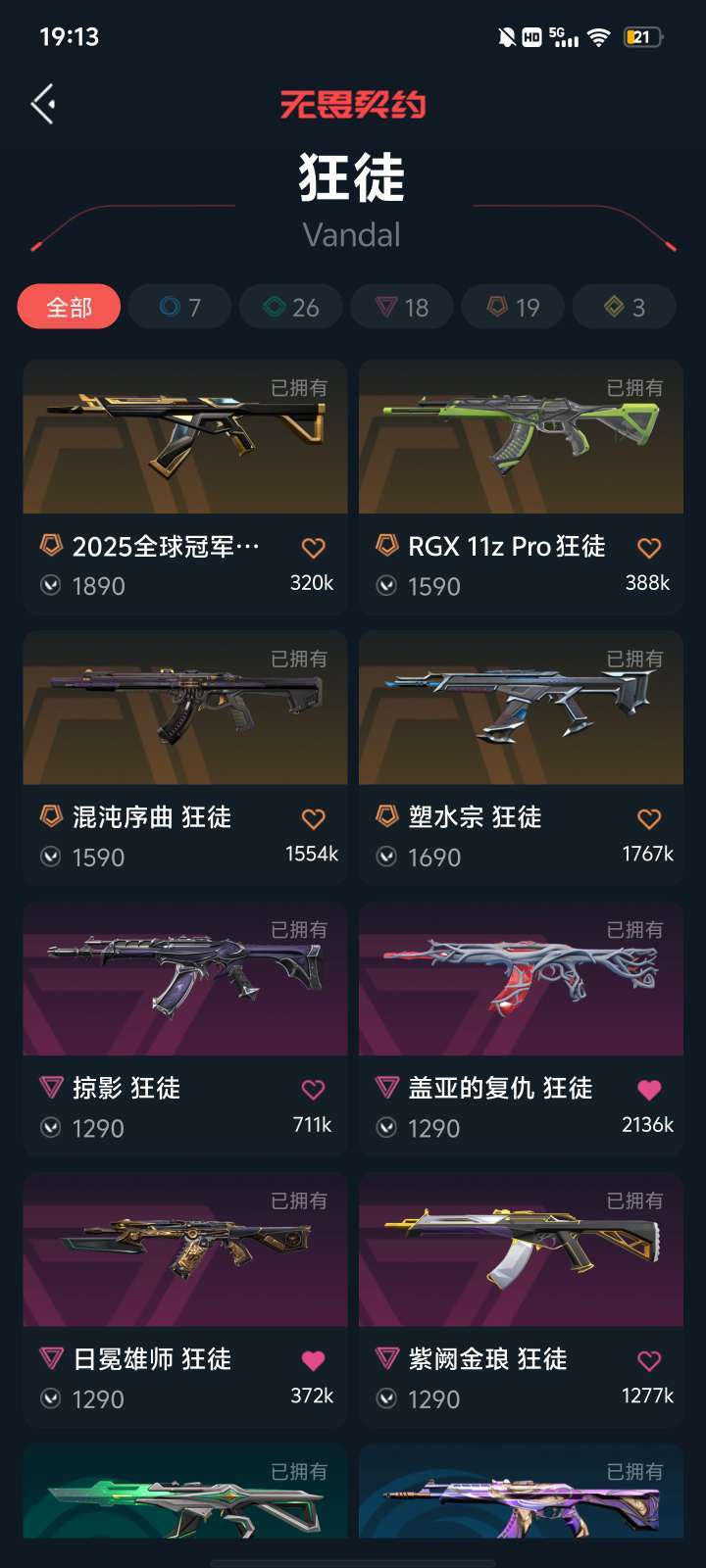Go back using the top-left arrow
Screen dimensions: 706x1568
coord(42,104)
